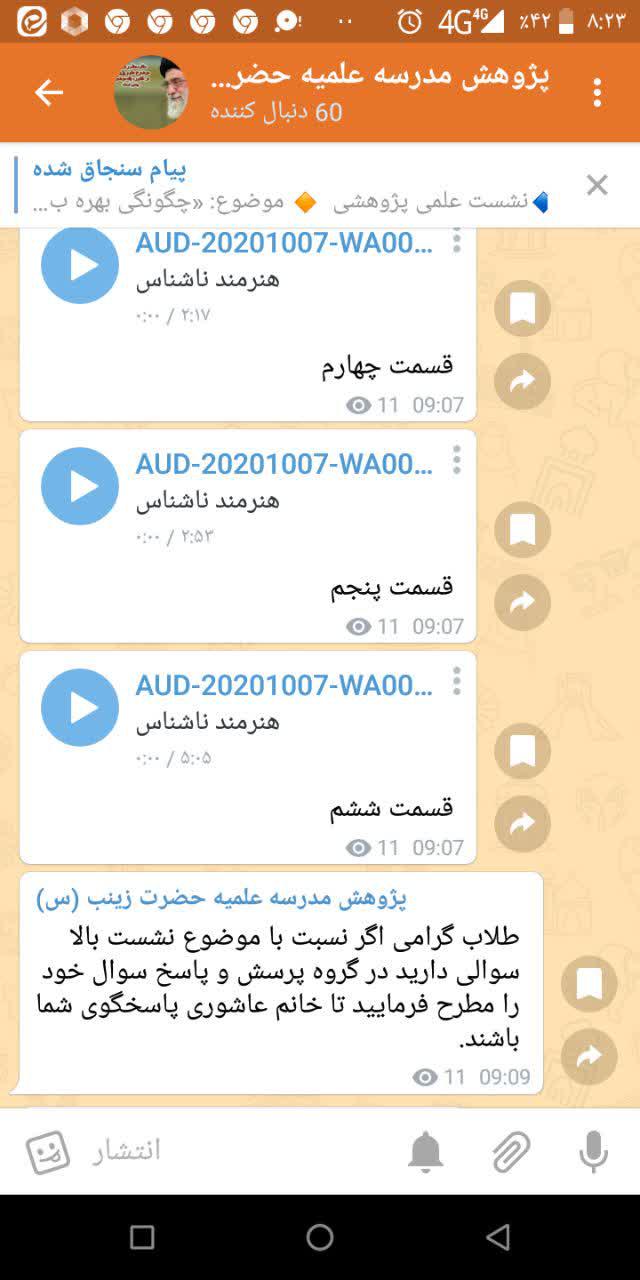This screenshot has height=1280, width=640.
Task: Bookmark the message about خانم عاشوری
Action: tap(589, 984)
